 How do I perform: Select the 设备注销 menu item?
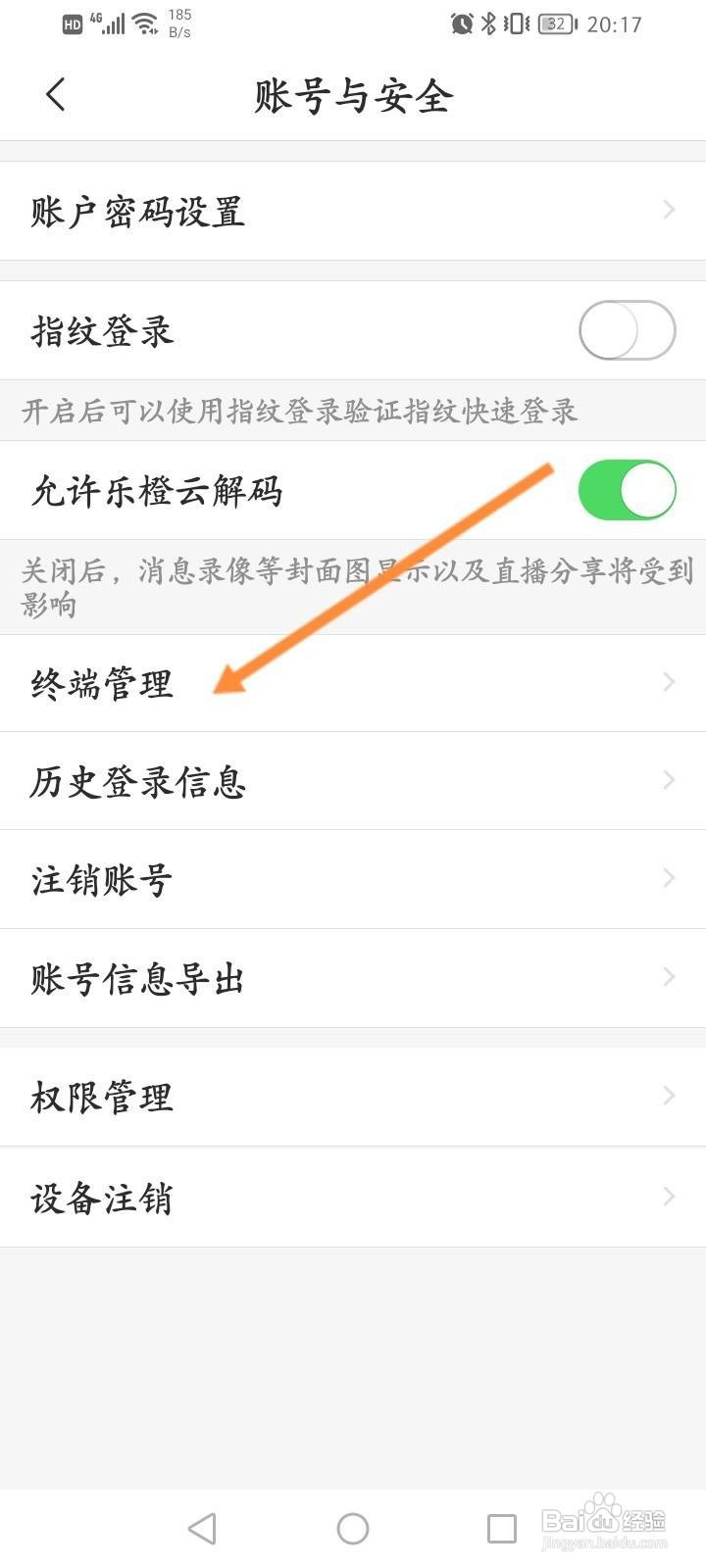(353, 1198)
